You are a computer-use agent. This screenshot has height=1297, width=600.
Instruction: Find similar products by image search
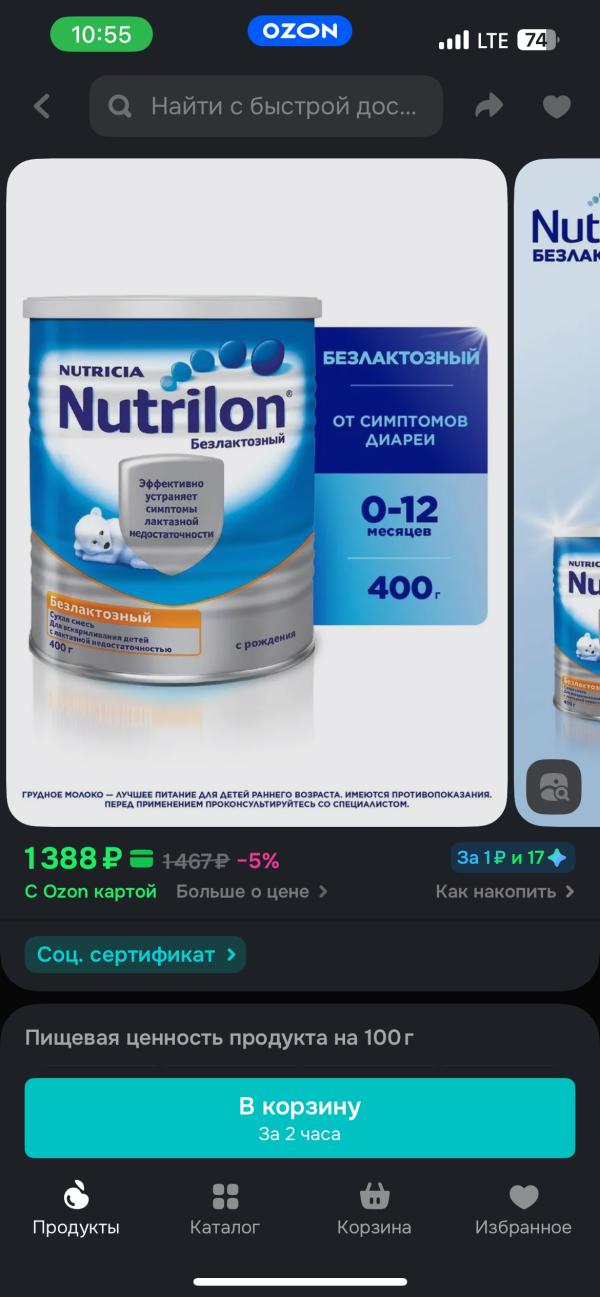click(x=554, y=787)
